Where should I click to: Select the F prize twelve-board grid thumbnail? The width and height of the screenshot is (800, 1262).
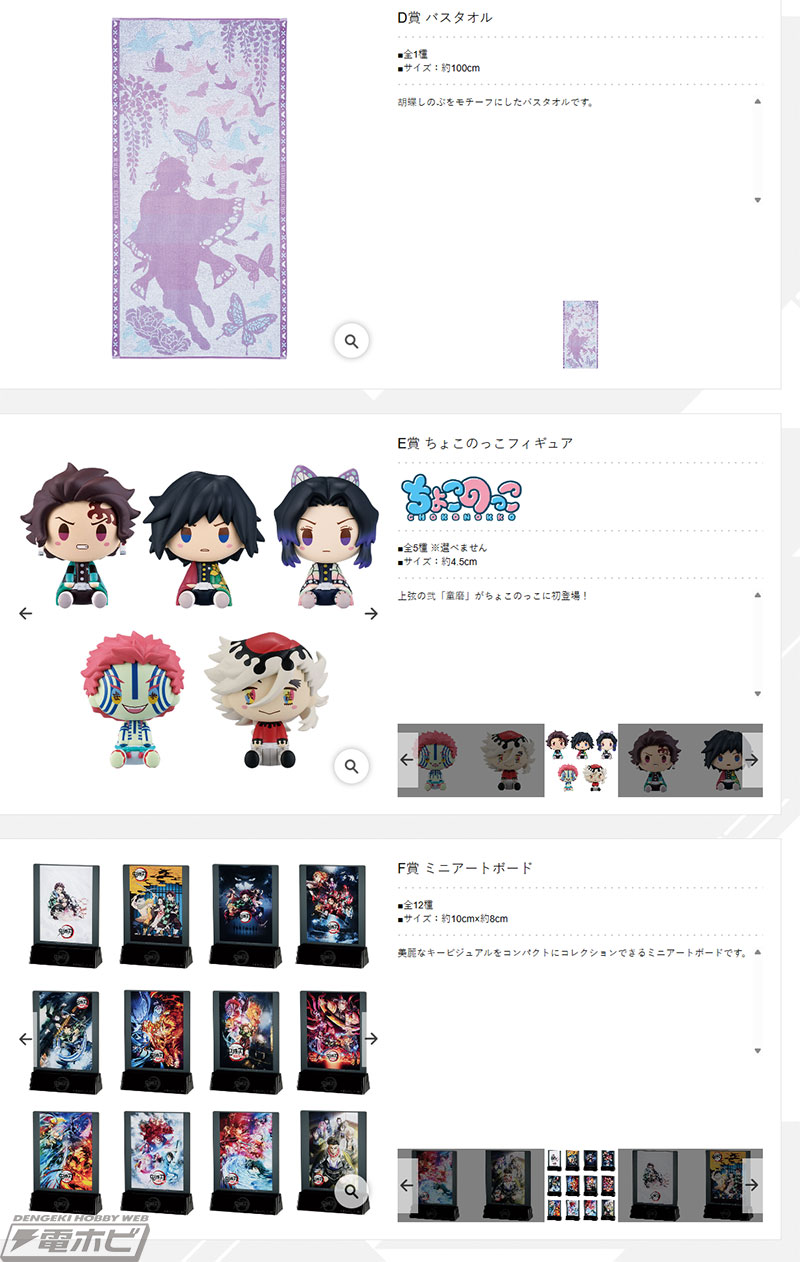581,1185
